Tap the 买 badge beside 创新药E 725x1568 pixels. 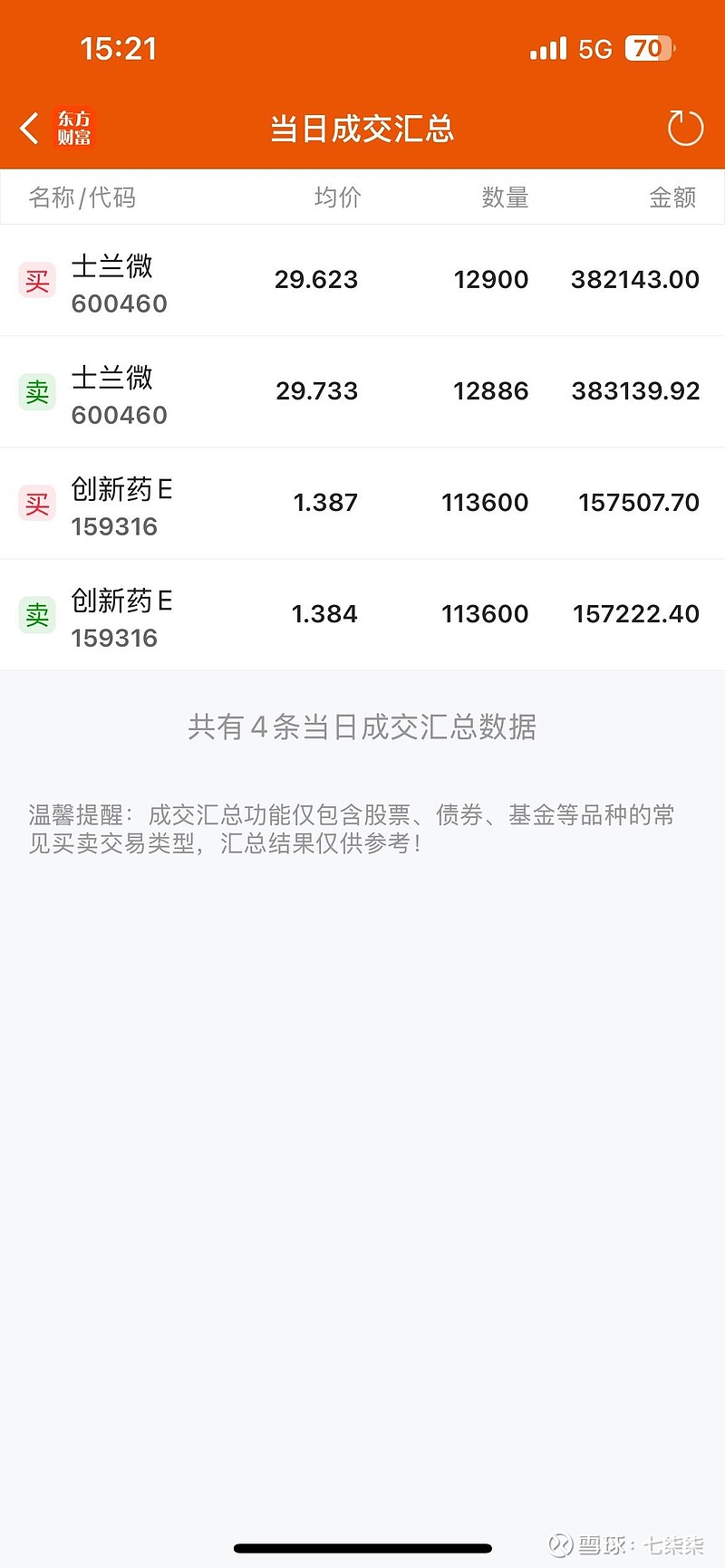[x=36, y=503]
